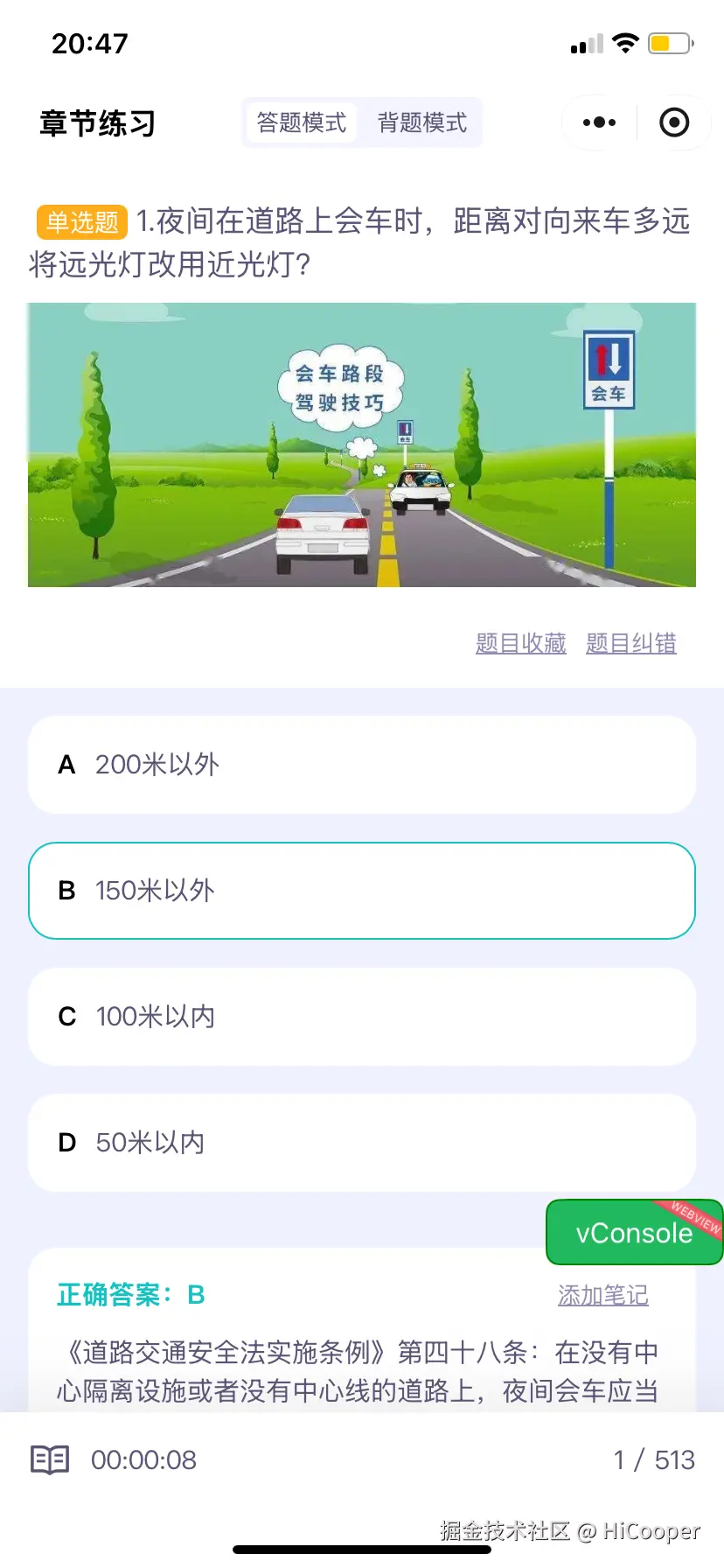Screen dimensions: 724x1568
Task: Click the selected answer B 150米以外
Action: pos(362,891)
